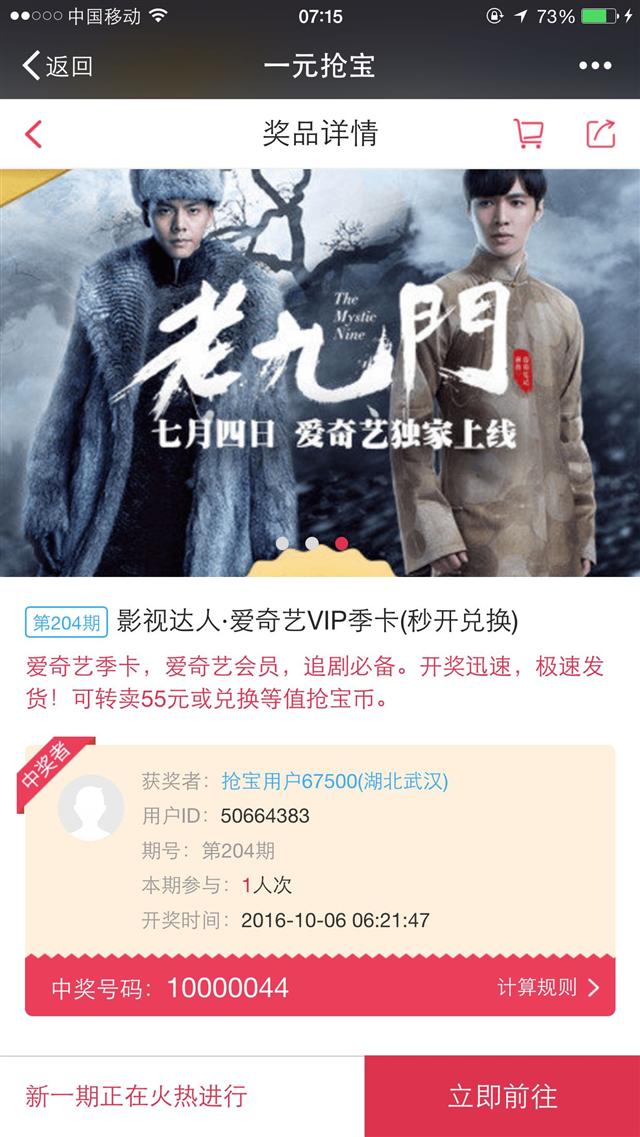Open the three-dot overflow menu

[595, 66]
